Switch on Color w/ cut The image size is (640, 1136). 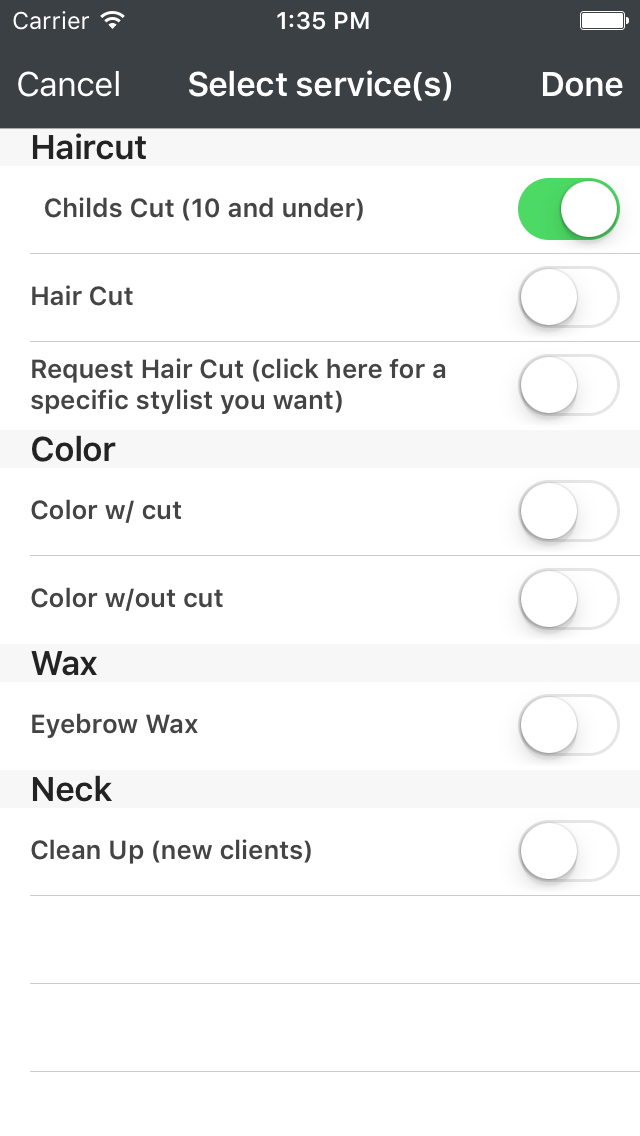point(569,511)
